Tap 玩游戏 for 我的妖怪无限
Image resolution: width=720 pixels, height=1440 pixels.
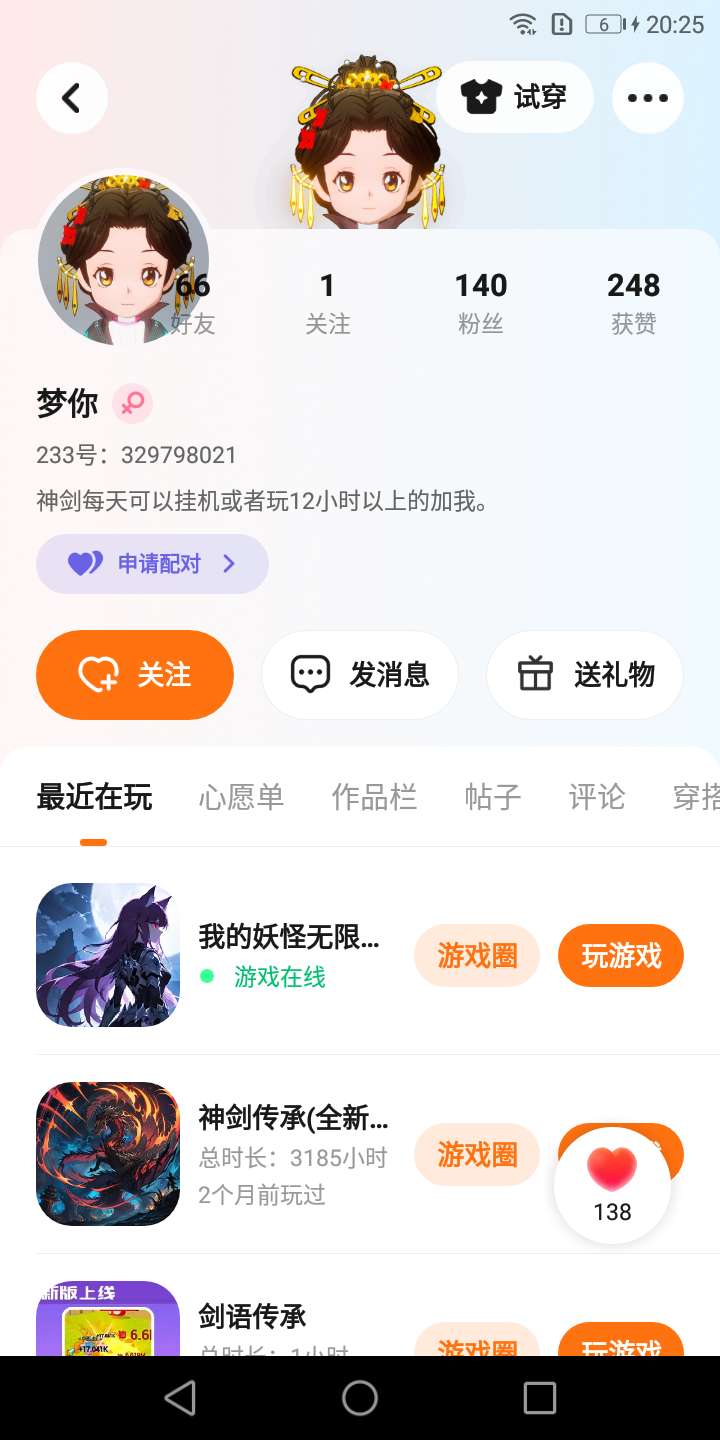[x=621, y=956]
